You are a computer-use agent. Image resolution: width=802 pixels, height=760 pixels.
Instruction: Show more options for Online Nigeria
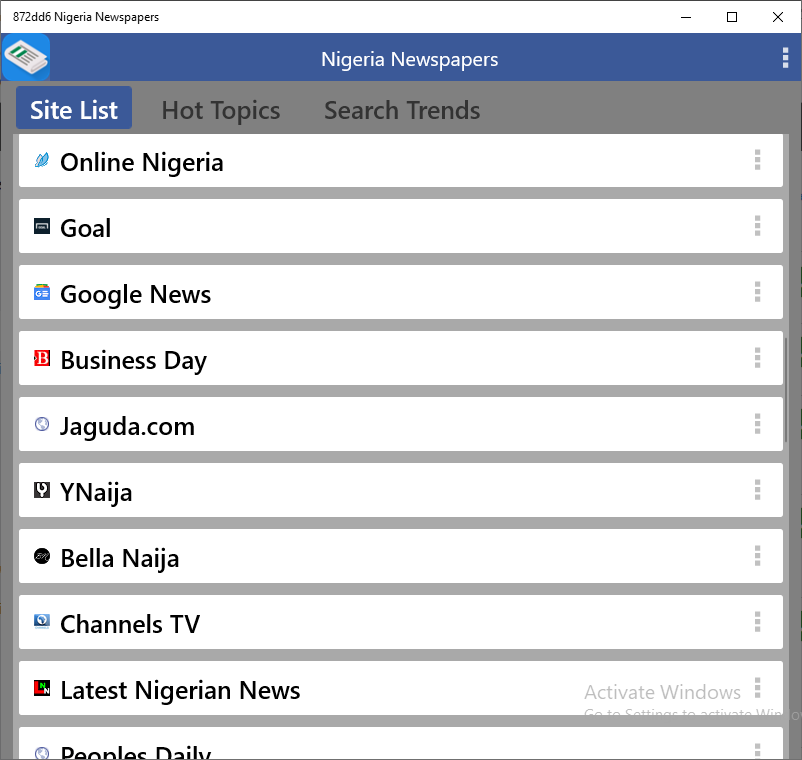757,160
